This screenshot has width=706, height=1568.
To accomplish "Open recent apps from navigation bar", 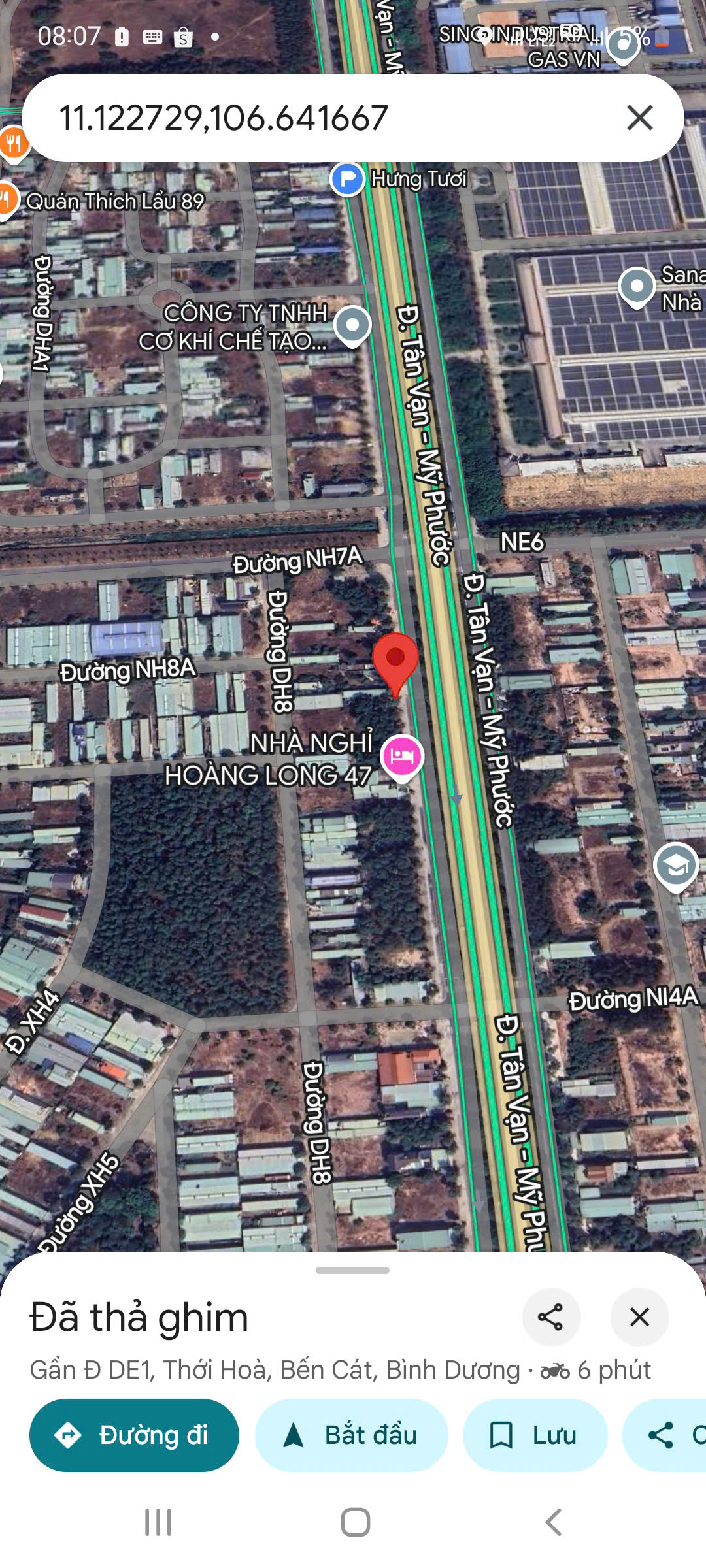I will tap(158, 1522).
